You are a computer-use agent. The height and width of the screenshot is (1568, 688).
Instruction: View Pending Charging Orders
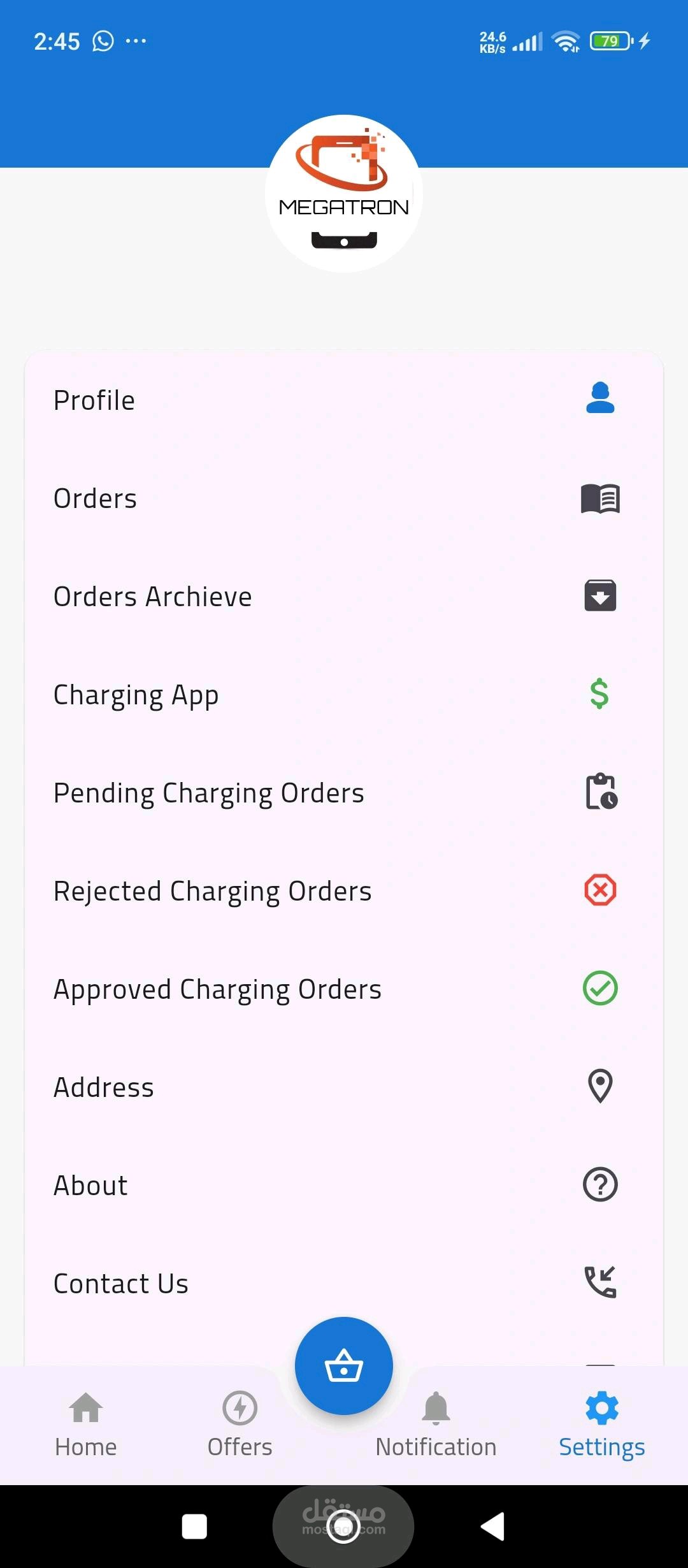[x=344, y=792]
